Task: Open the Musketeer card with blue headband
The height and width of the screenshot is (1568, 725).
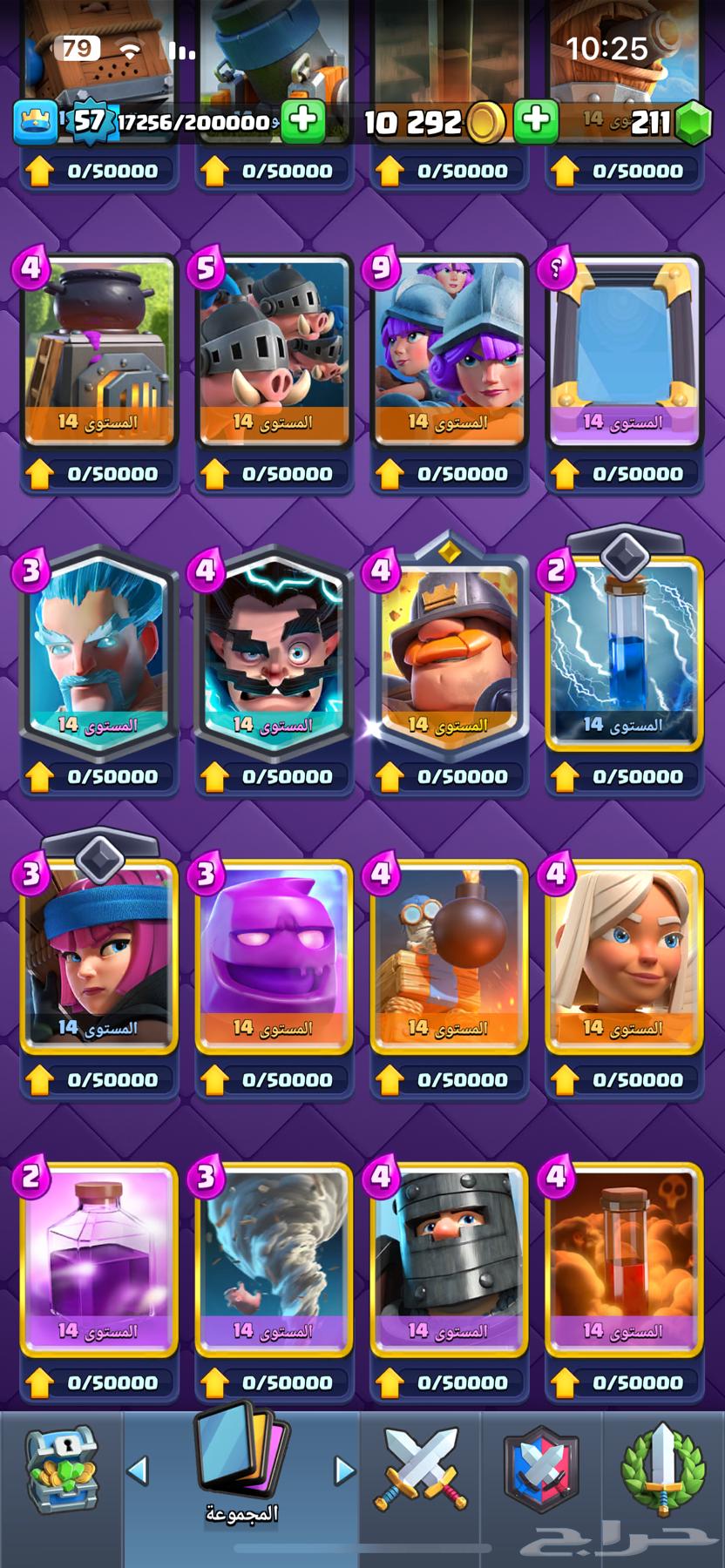Action: coord(98,954)
